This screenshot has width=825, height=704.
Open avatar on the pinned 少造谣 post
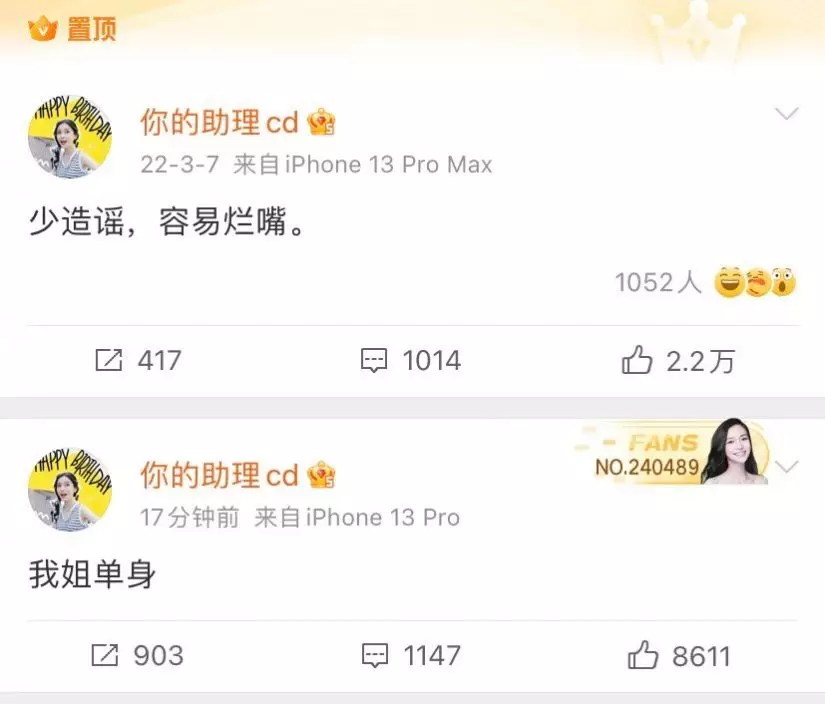(x=68, y=138)
